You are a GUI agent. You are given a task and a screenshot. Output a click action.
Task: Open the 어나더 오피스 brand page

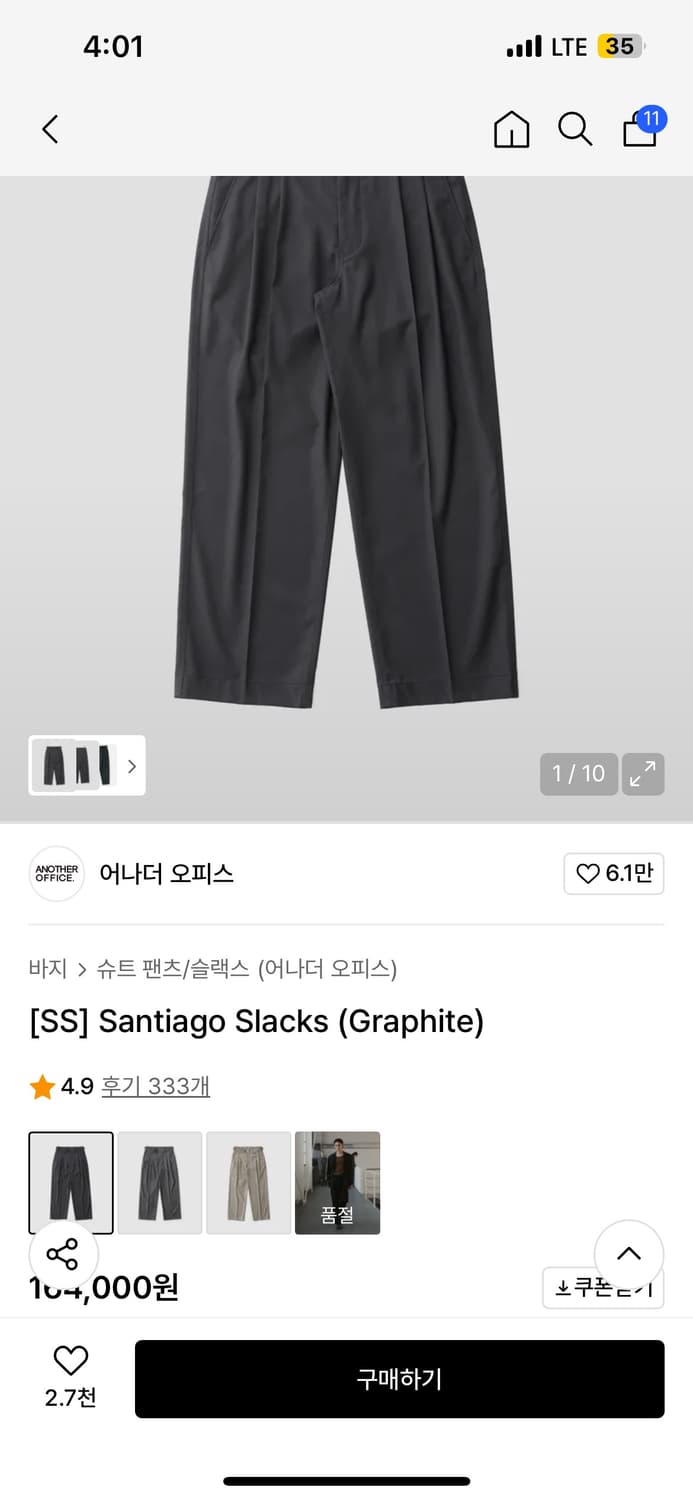coord(166,873)
